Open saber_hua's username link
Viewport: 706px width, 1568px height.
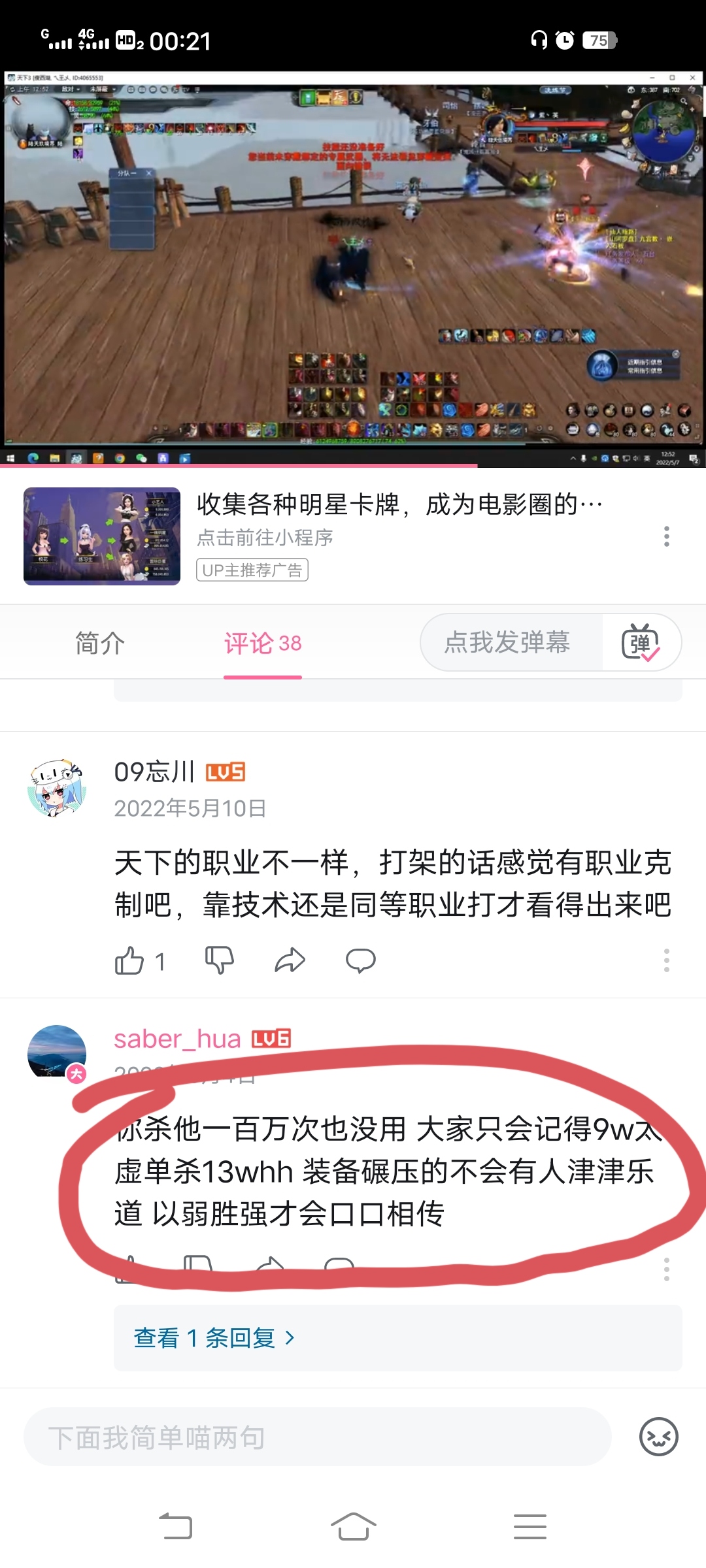pyautogui.click(x=178, y=1039)
